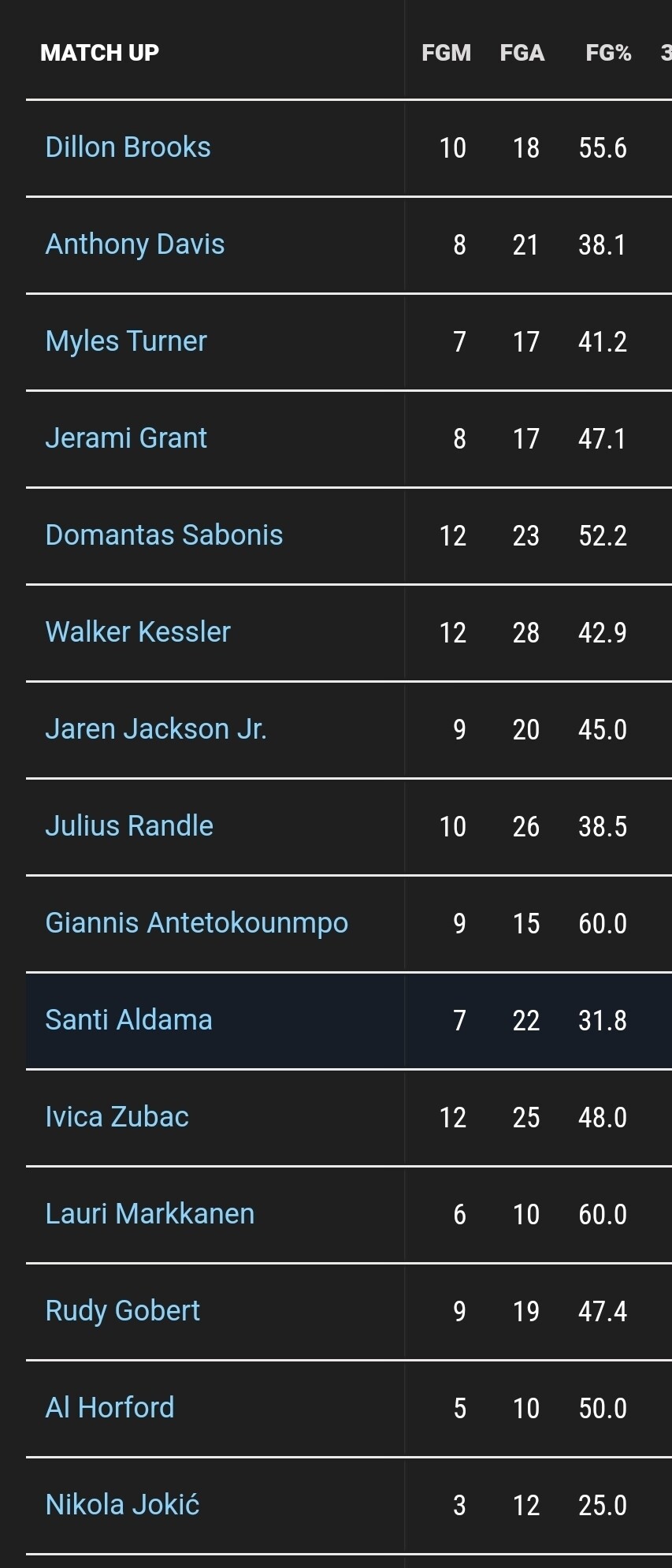
Task: View Julius Randle's player page
Action: tap(129, 826)
